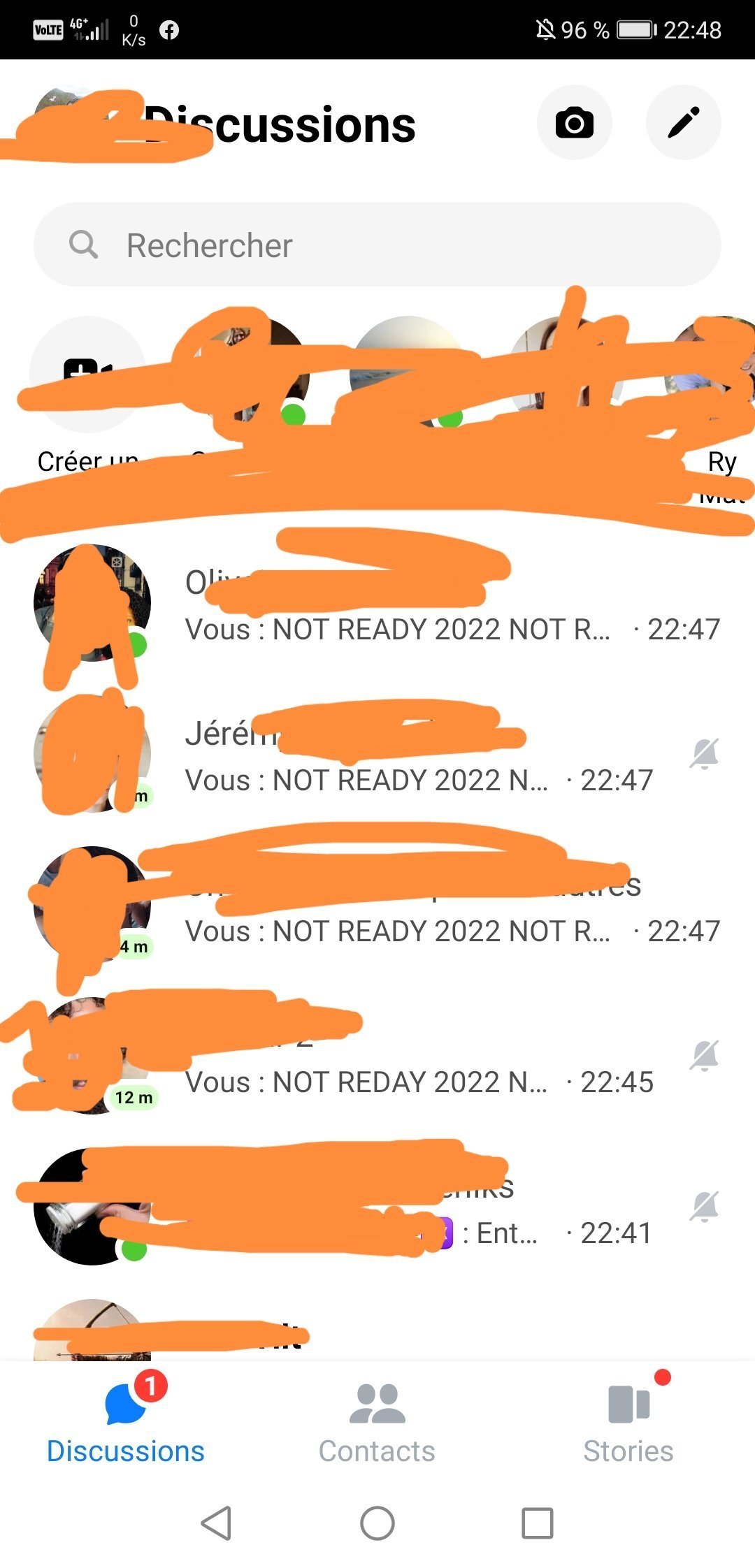Go to the system home screen
This screenshot has height=1568, width=755.
click(x=377, y=1523)
